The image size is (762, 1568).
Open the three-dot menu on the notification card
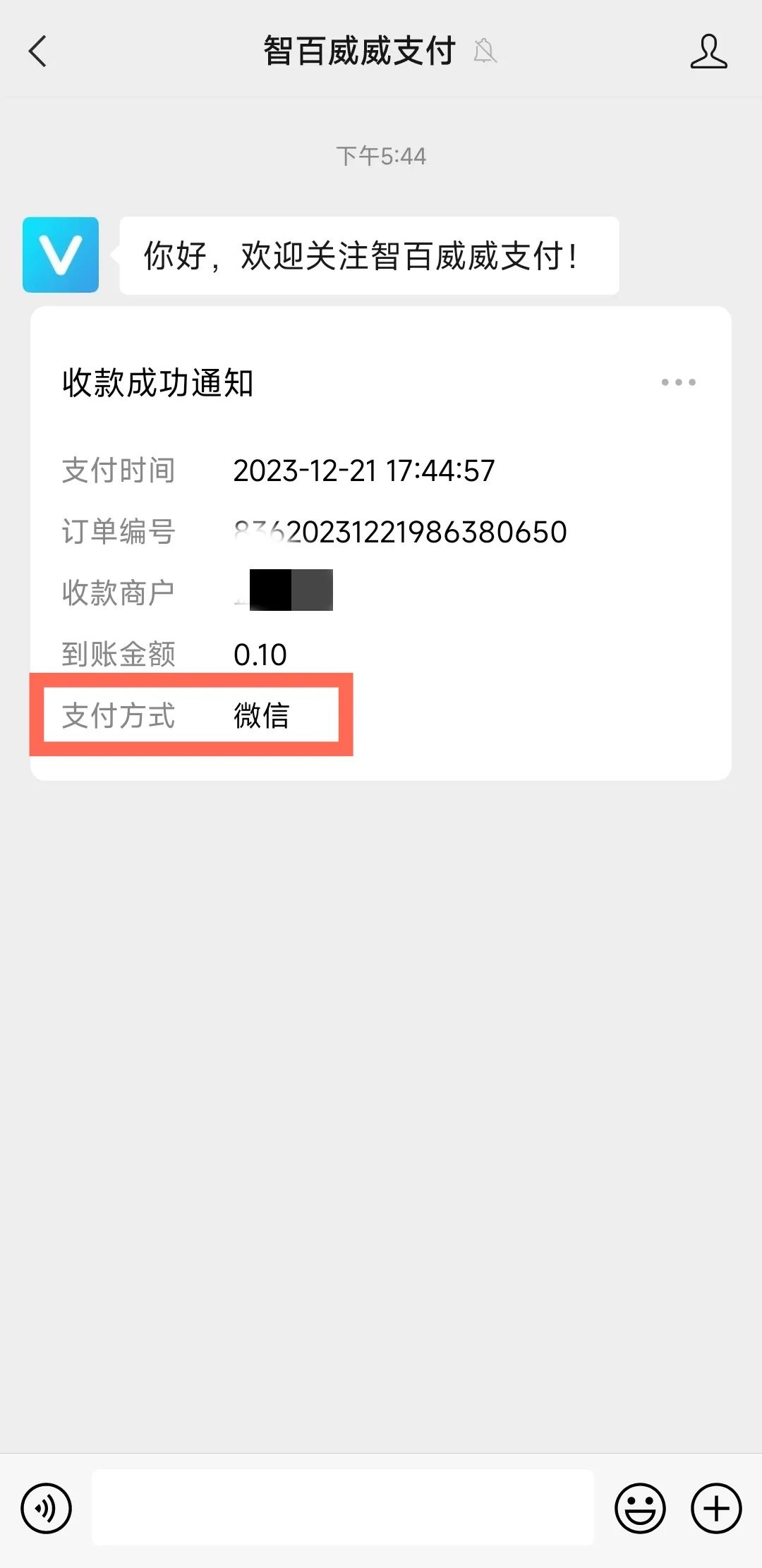678,382
